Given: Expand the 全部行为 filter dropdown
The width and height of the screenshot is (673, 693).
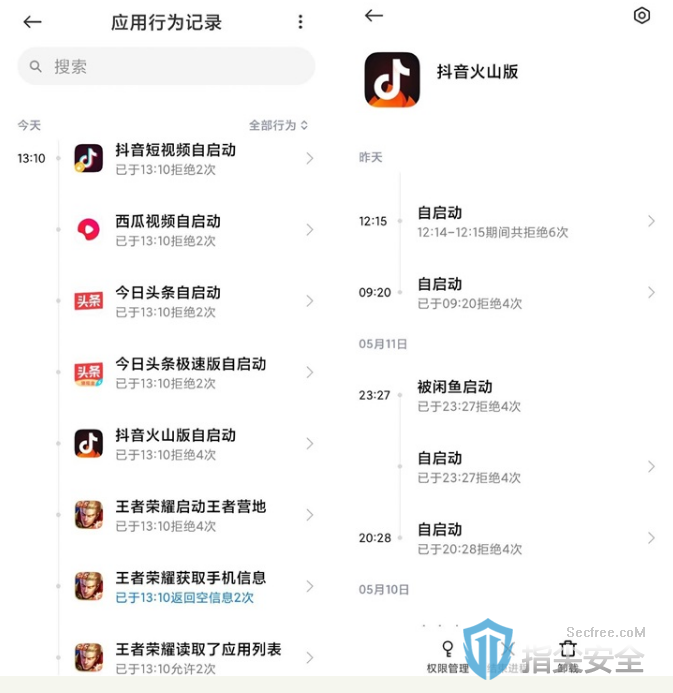Looking at the screenshot, I should tap(278, 125).
